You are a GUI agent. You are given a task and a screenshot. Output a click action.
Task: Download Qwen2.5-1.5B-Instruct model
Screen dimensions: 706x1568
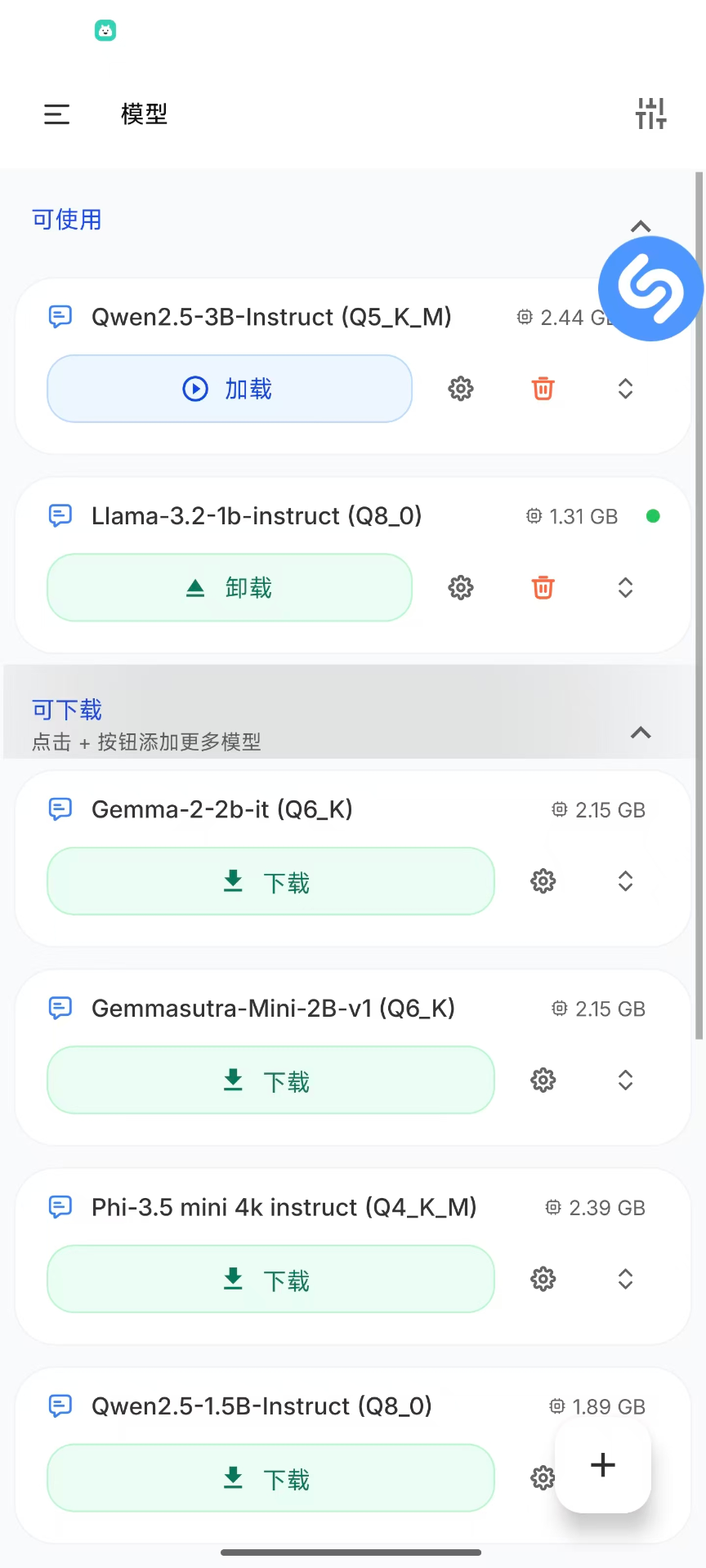pyautogui.click(x=270, y=1478)
